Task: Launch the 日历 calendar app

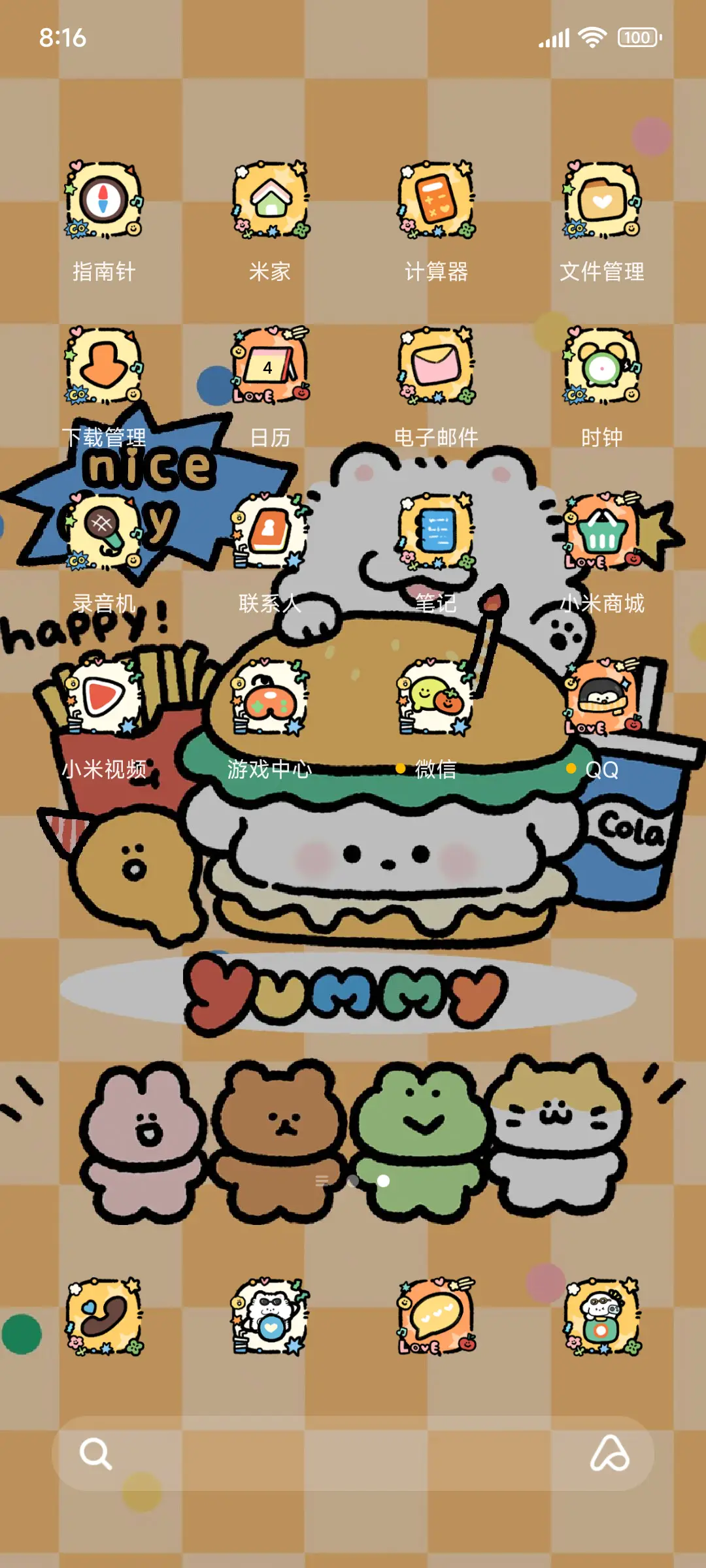Action: pos(270,366)
